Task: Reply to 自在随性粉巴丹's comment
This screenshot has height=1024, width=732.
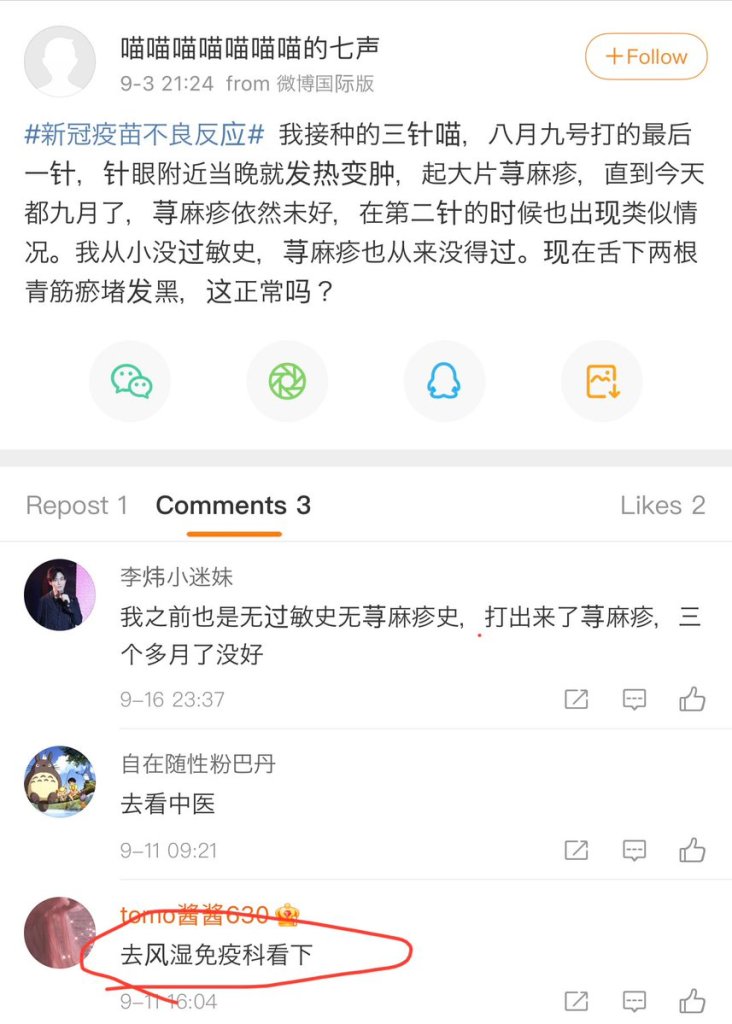Action: pyautogui.click(x=634, y=851)
